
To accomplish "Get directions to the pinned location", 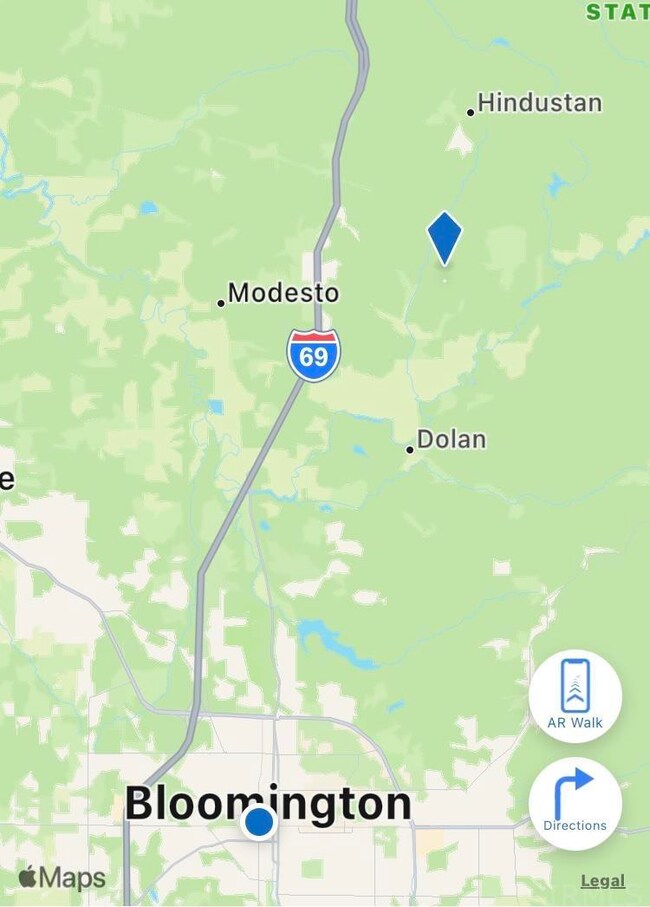I will coord(575,802).
